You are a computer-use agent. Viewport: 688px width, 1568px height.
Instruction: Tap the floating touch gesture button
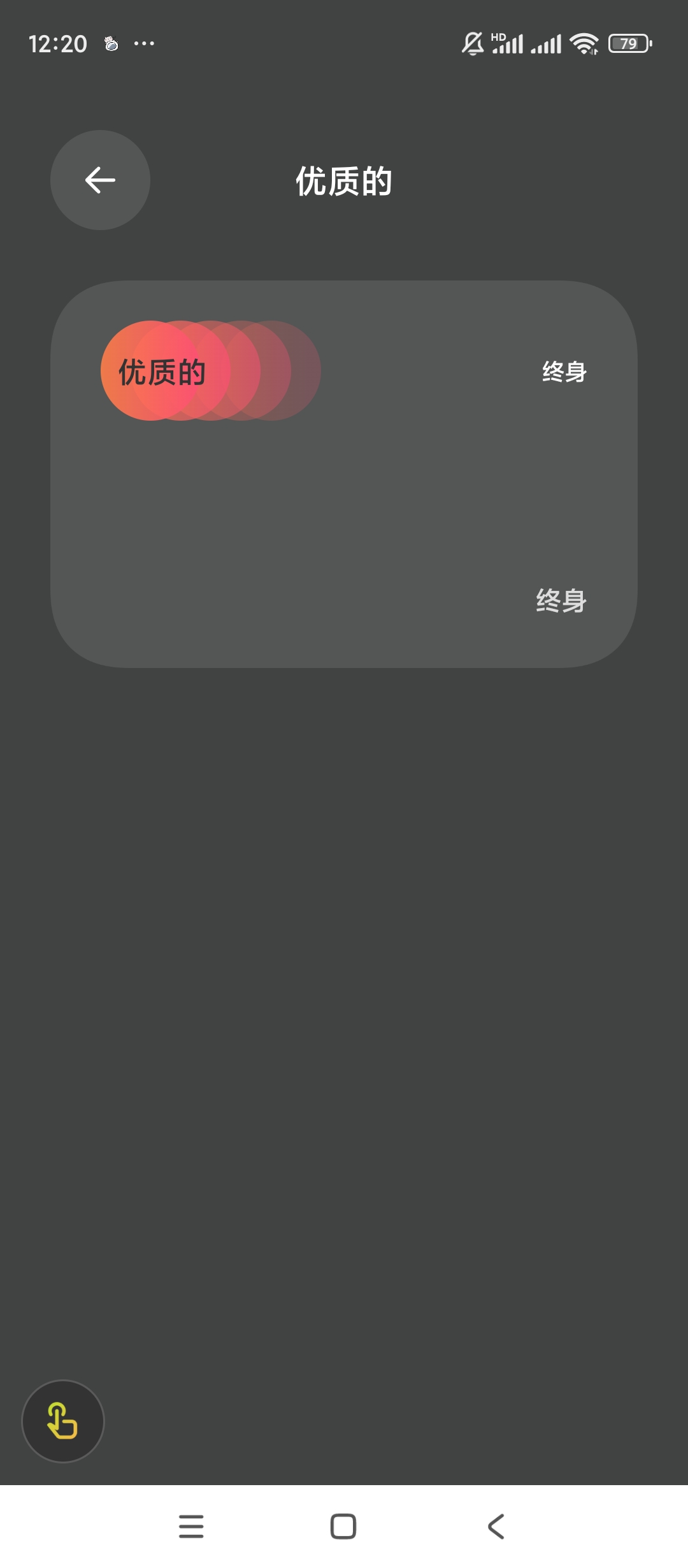point(63,1421)
